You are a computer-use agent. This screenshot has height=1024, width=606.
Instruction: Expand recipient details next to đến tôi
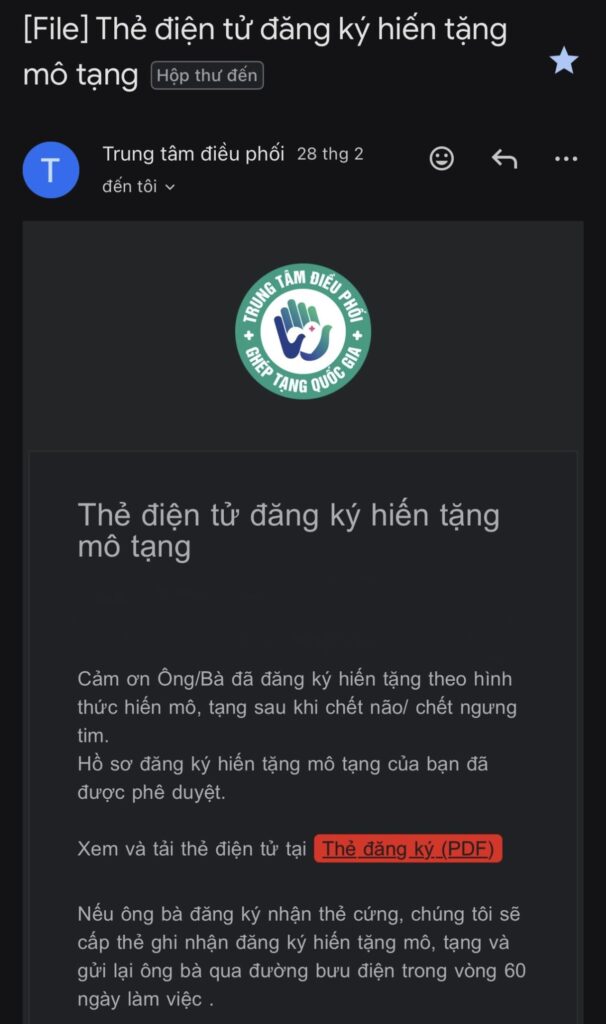pos(170,187)
